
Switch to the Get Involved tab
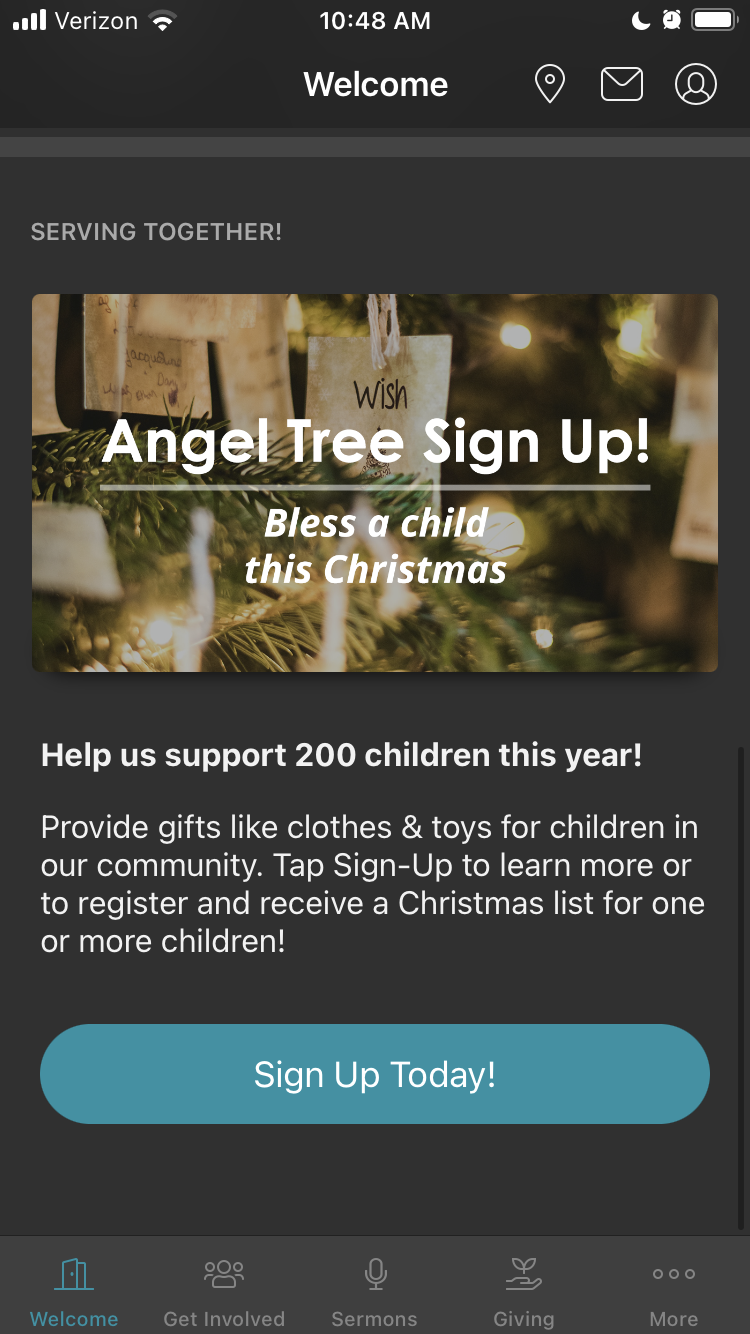click(224, 1290)
